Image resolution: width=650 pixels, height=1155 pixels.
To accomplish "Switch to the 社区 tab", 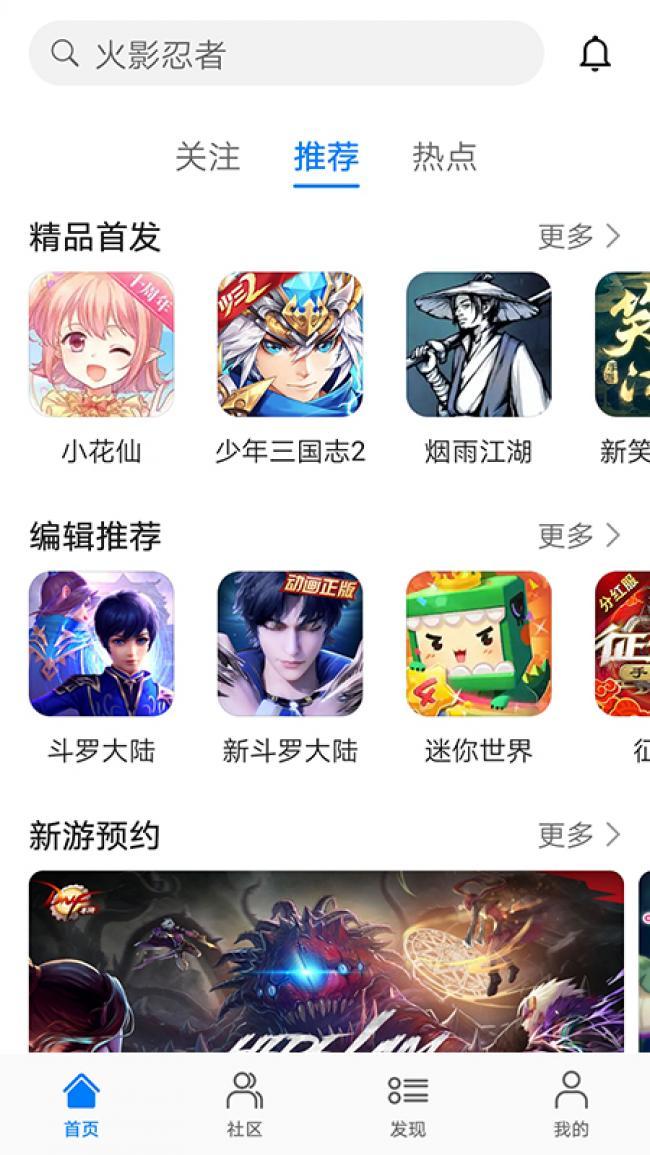I will pos(244,1104).
